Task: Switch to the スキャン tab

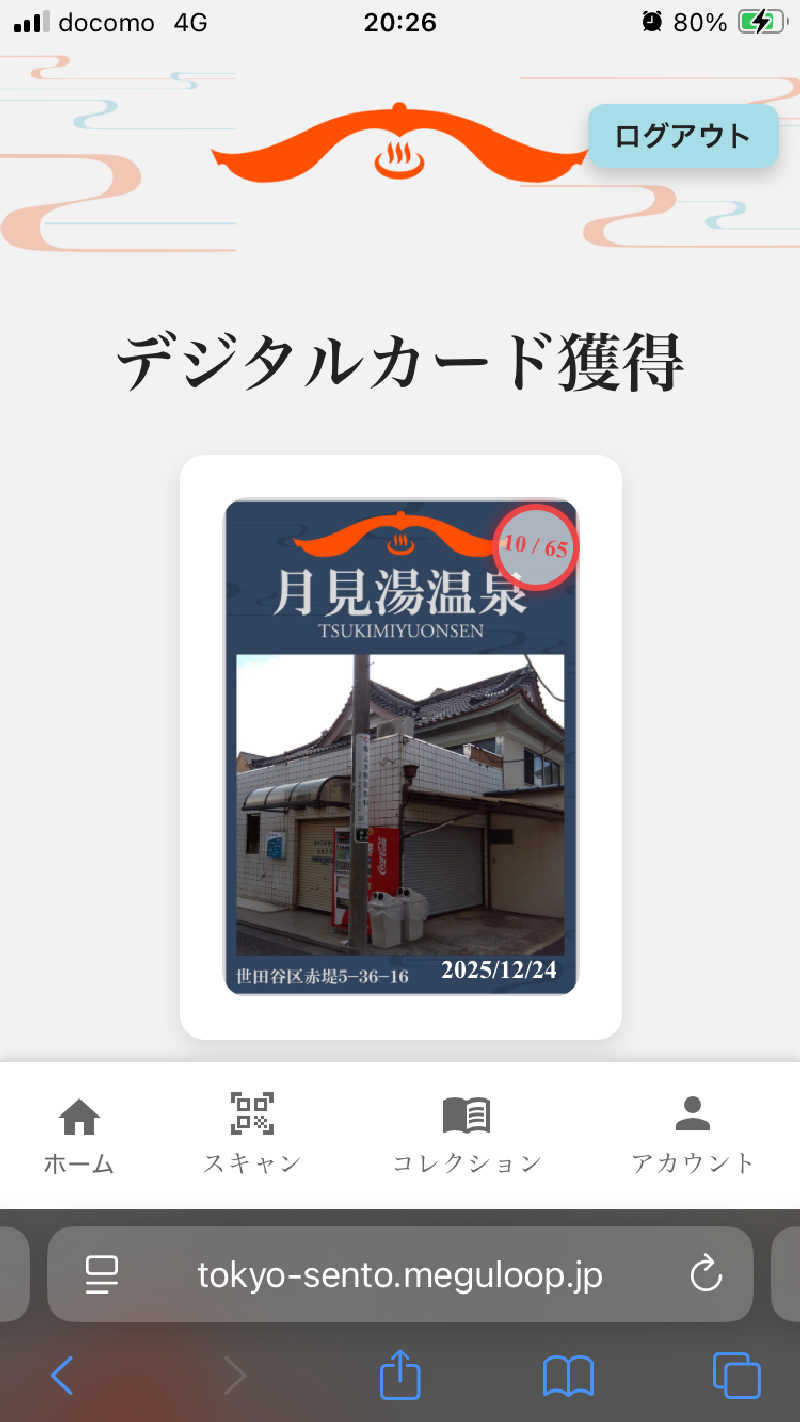Action: (x=252, y=1134)
